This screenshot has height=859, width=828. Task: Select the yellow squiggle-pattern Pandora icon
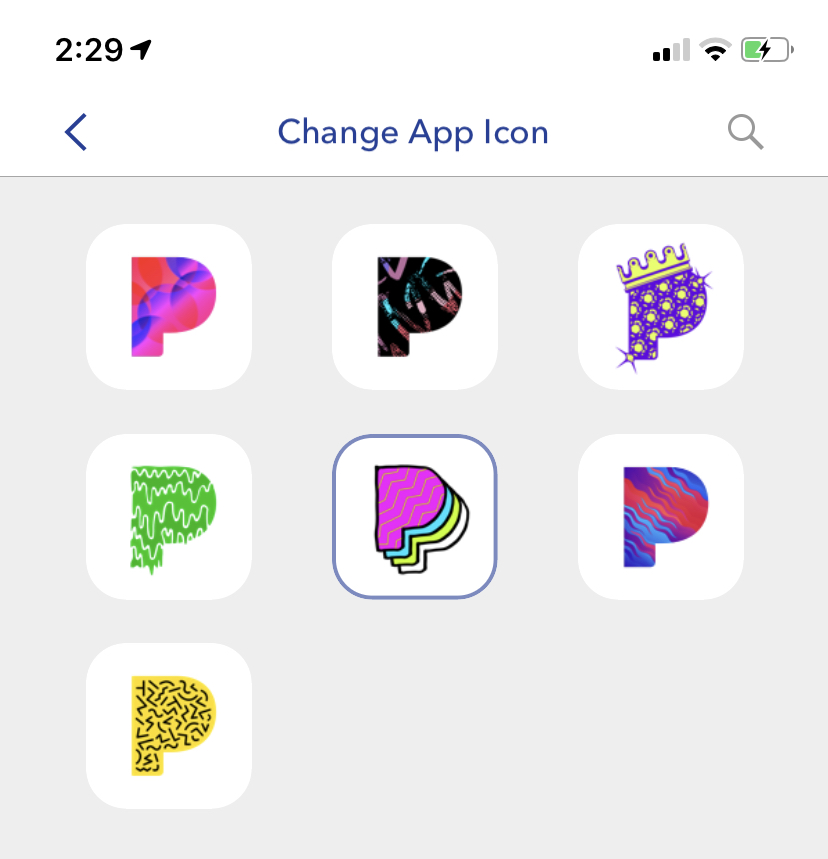click(x=168, y=725)
